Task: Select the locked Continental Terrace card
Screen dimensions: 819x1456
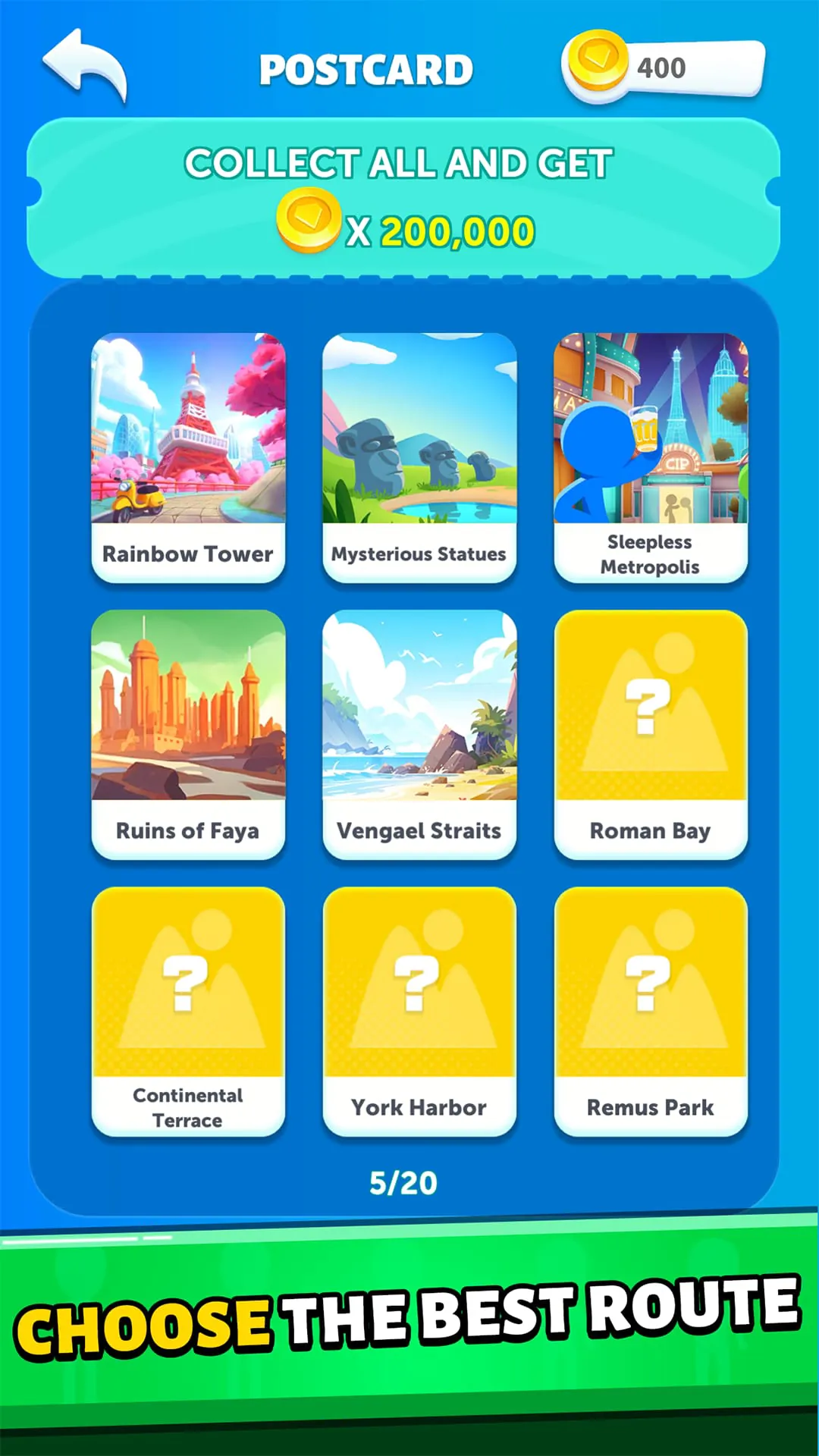Action: (x=188, y=1010)
